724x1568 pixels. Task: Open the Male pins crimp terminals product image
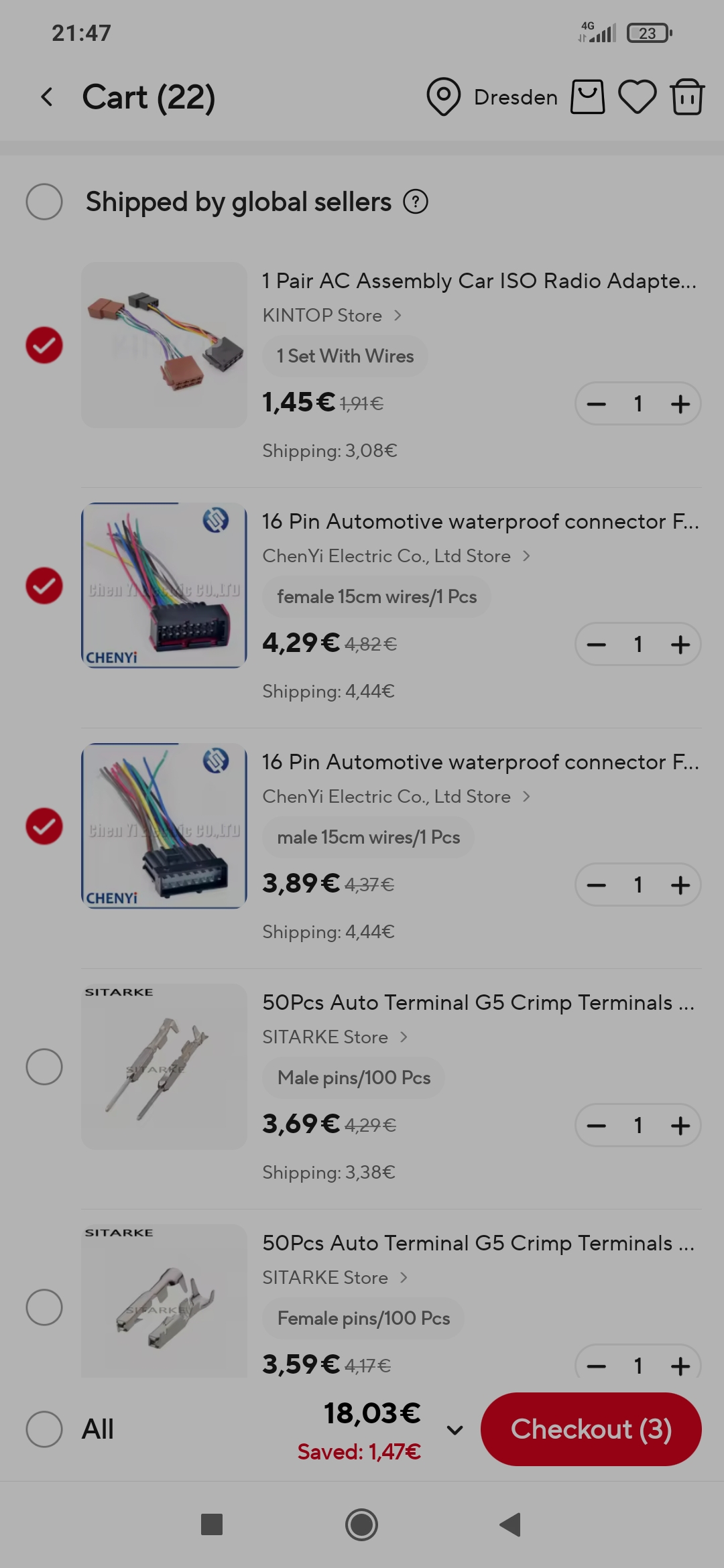pyautogui.click(x=164, y=1067)
